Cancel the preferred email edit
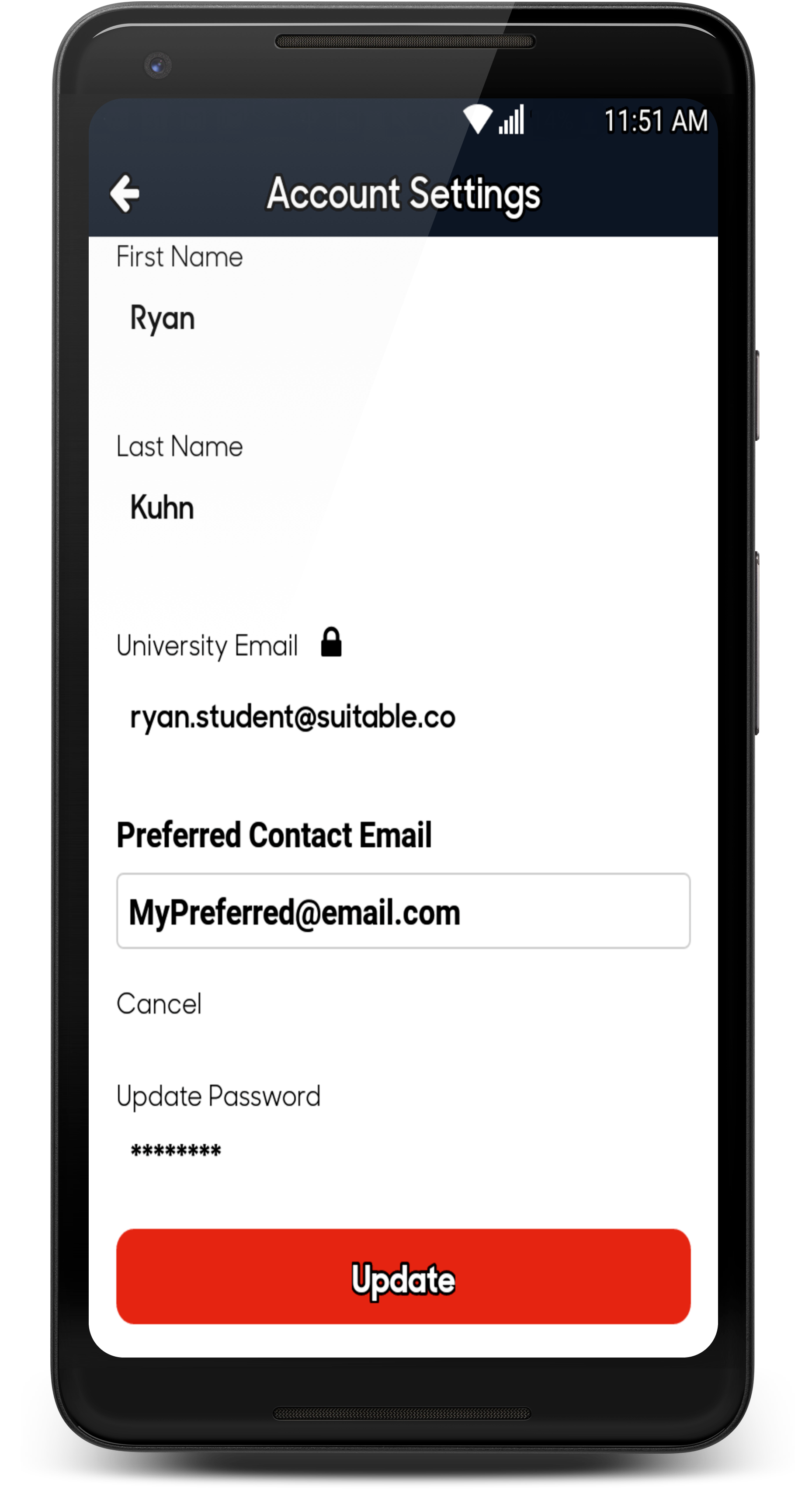 coord(159,1004)
